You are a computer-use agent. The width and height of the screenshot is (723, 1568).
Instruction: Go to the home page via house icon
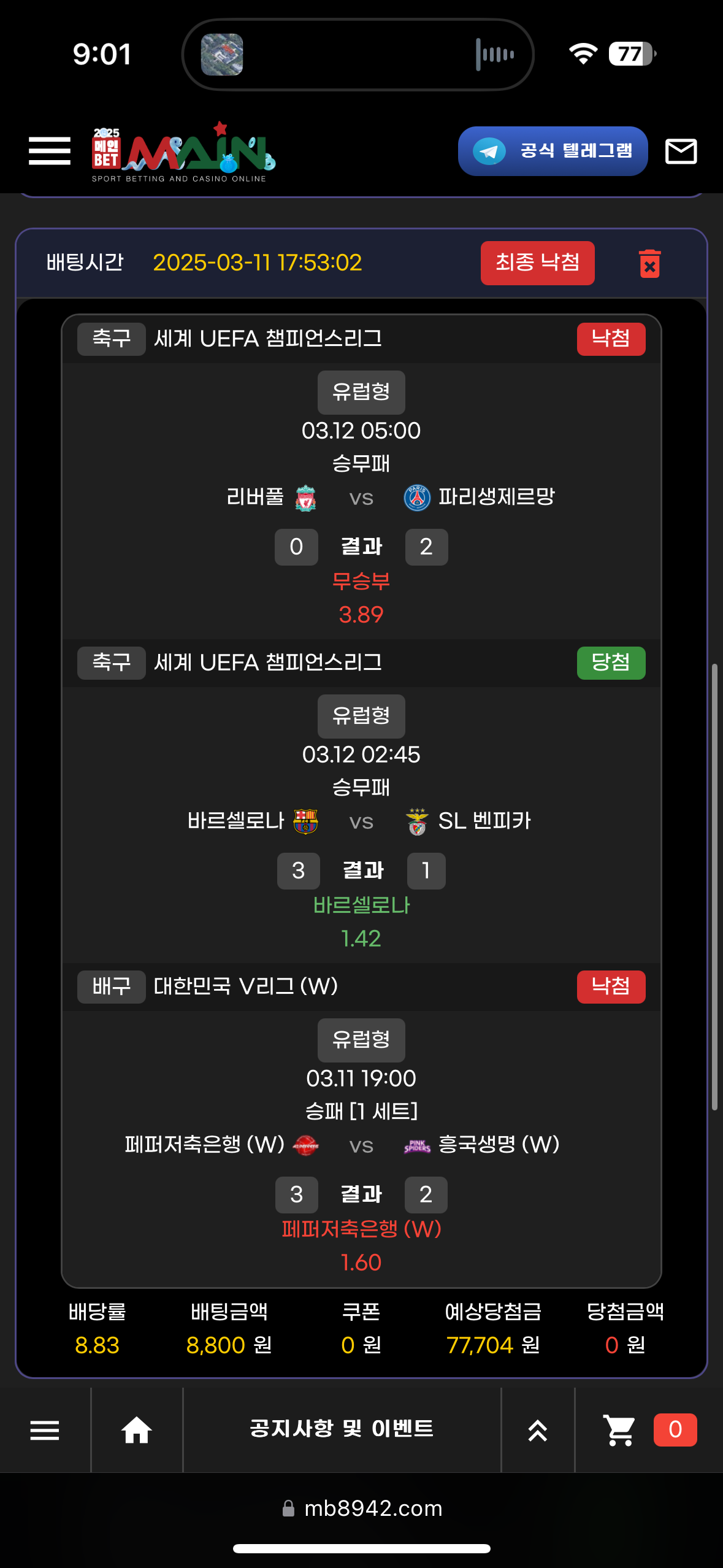136,1431
